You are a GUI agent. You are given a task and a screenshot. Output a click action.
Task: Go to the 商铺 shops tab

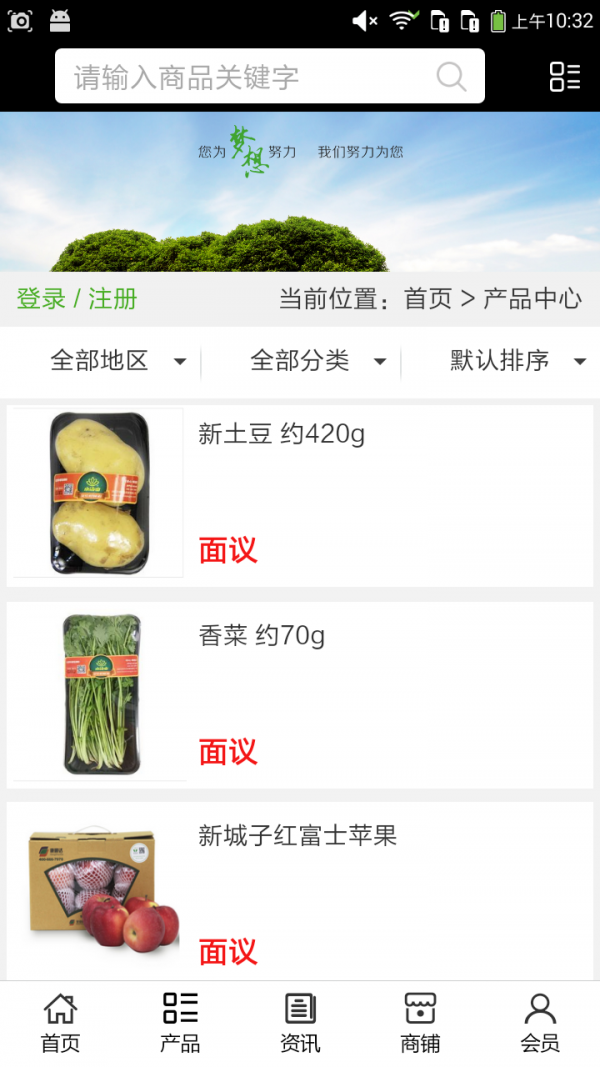point(420,1022)
